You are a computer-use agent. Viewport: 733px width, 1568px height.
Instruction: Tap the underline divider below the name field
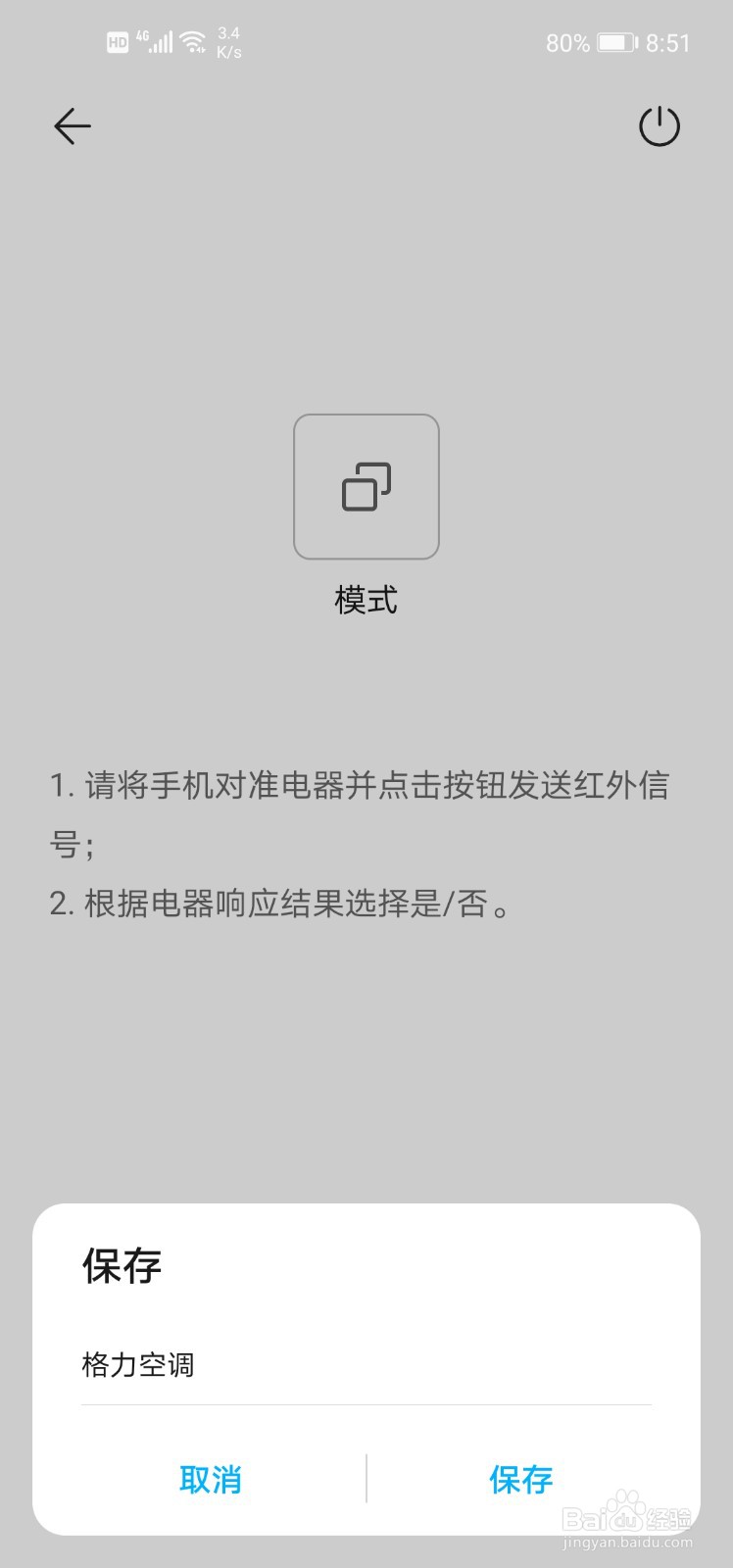(x=366, y=1403)
